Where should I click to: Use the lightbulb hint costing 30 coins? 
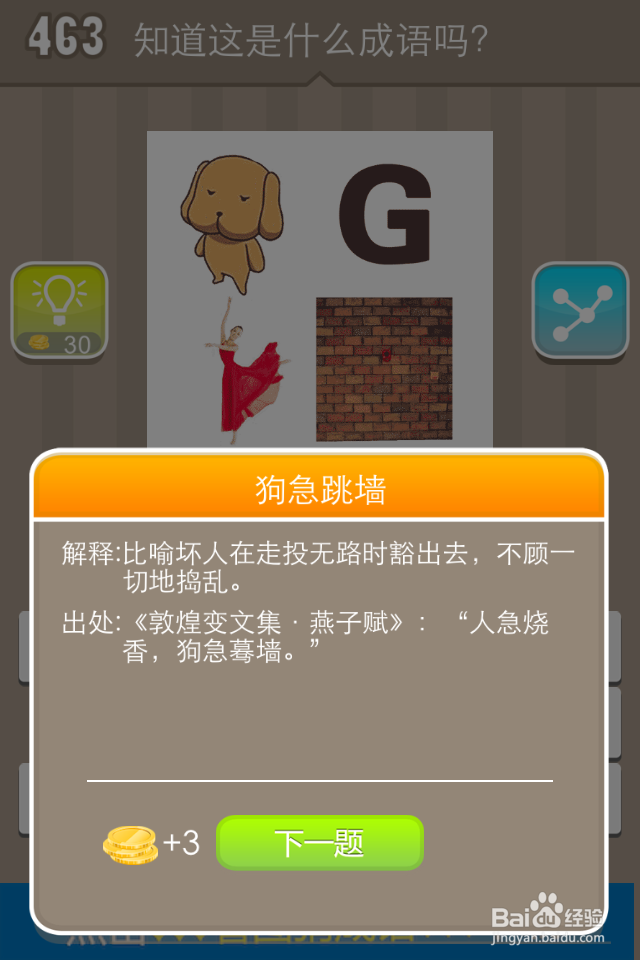pos(59,311)
